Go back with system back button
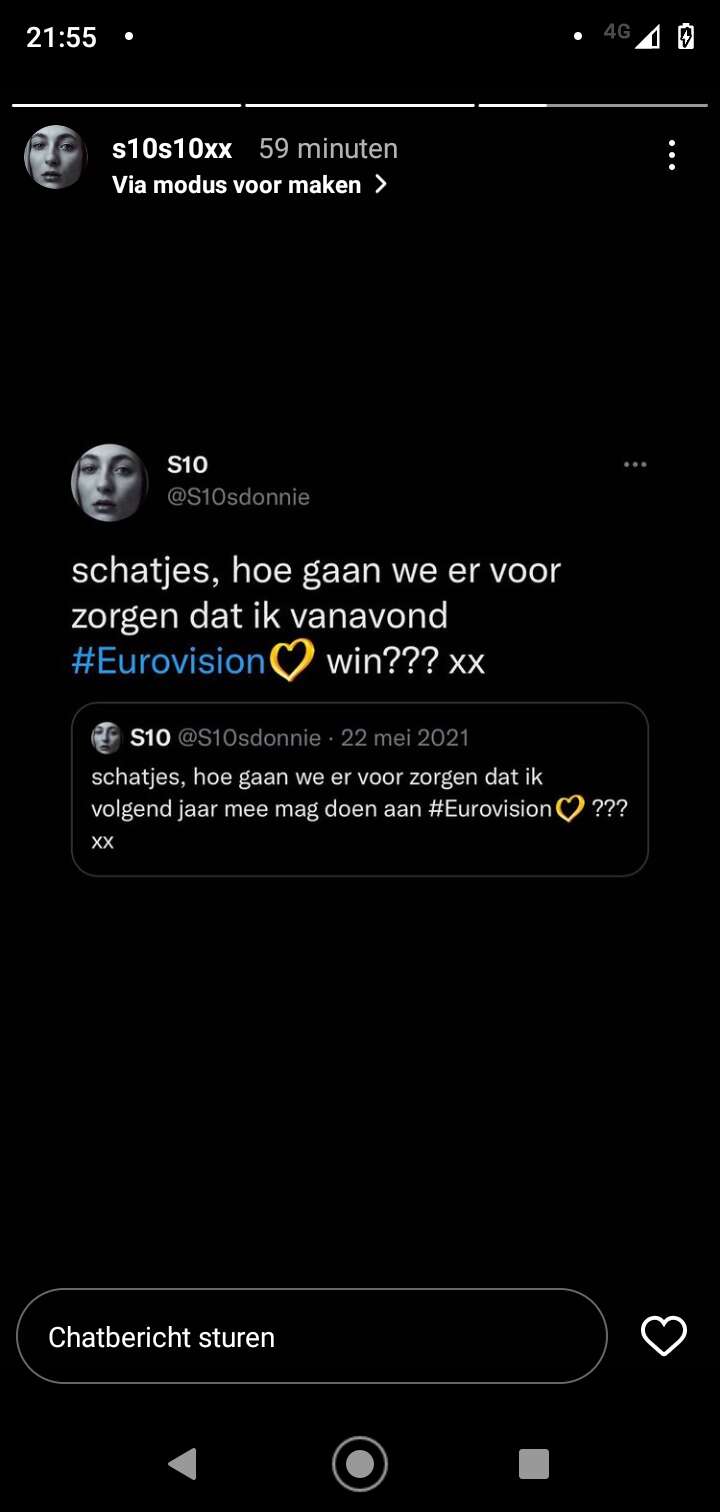720x1512 pixels. pos(182,1464)
